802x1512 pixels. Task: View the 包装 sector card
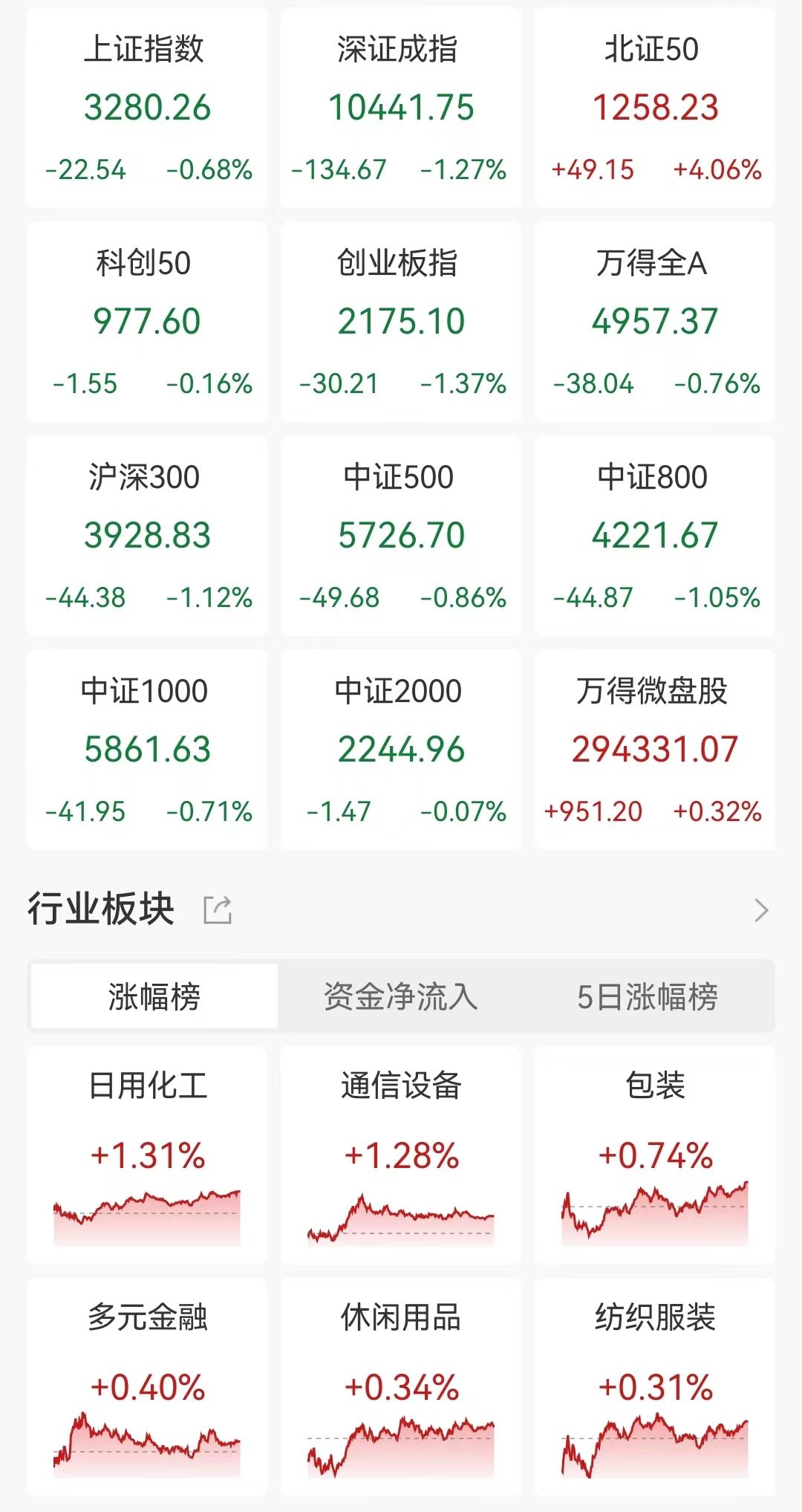pyautogui.click(x=655, y=1155)
